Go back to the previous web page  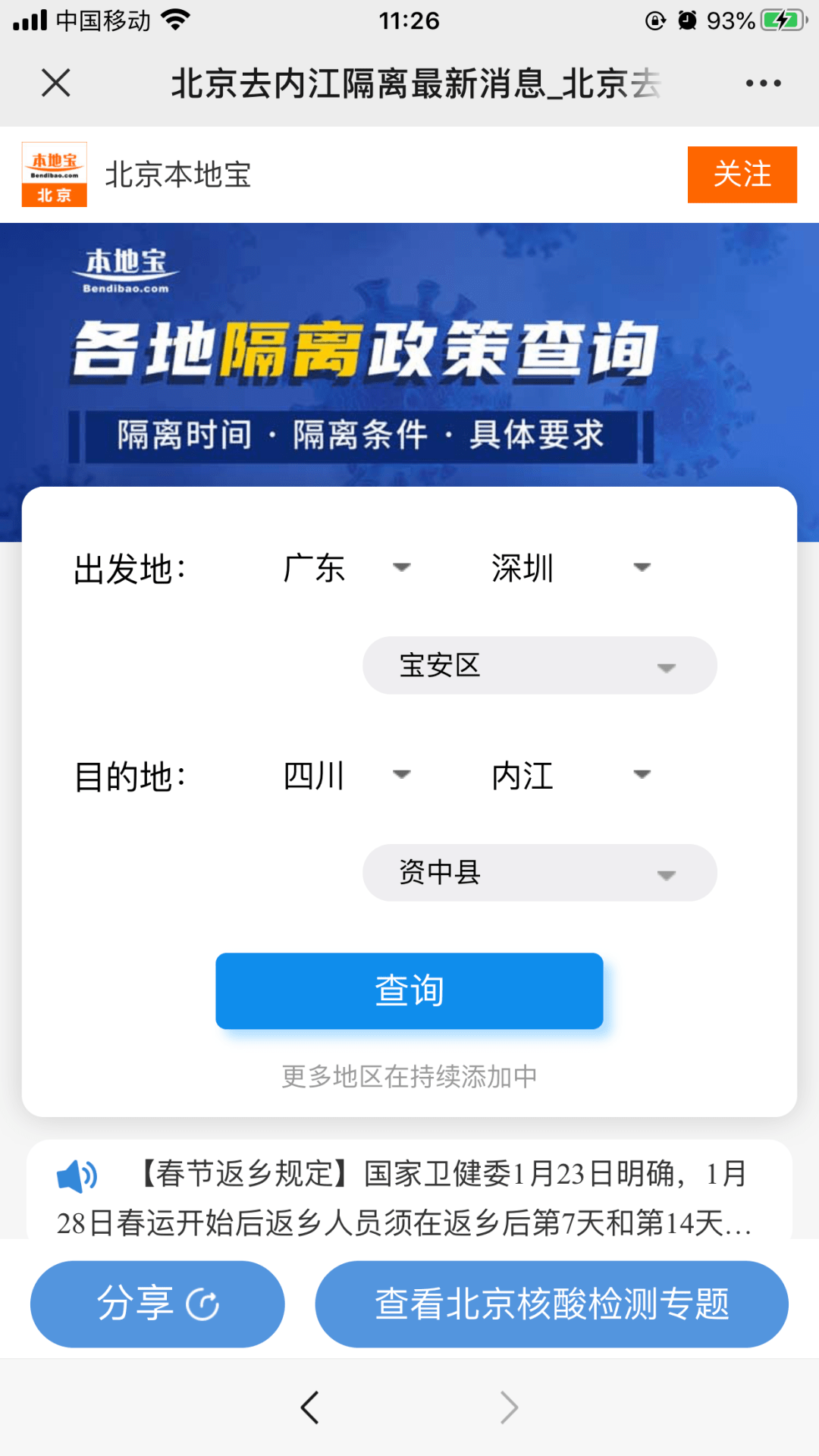coord(309,1407)
